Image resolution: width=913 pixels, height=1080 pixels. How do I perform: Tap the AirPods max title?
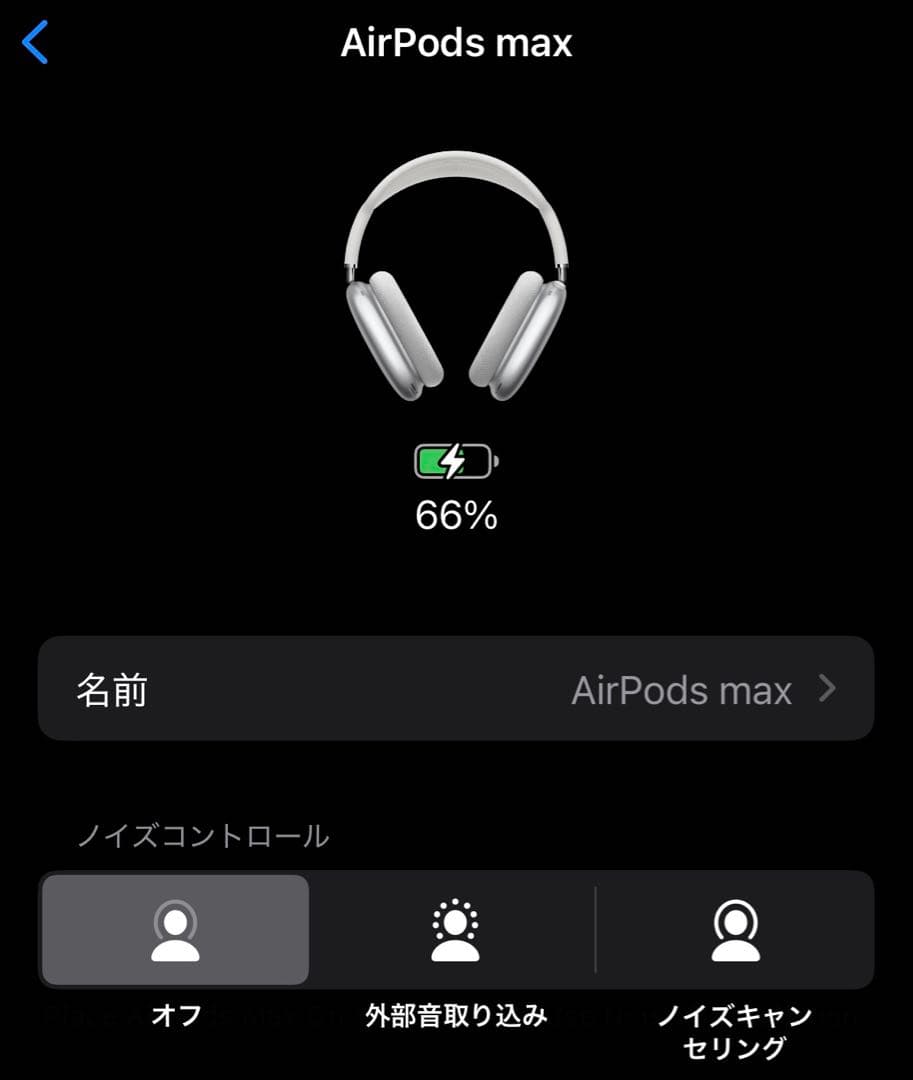click(x=456, y=42)
